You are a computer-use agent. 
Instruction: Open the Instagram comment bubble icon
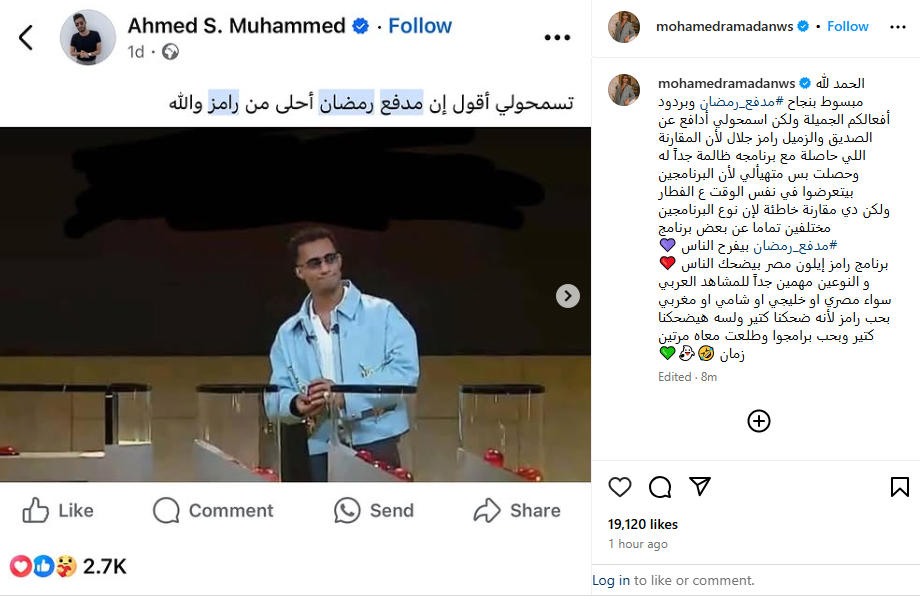point(660,487)
